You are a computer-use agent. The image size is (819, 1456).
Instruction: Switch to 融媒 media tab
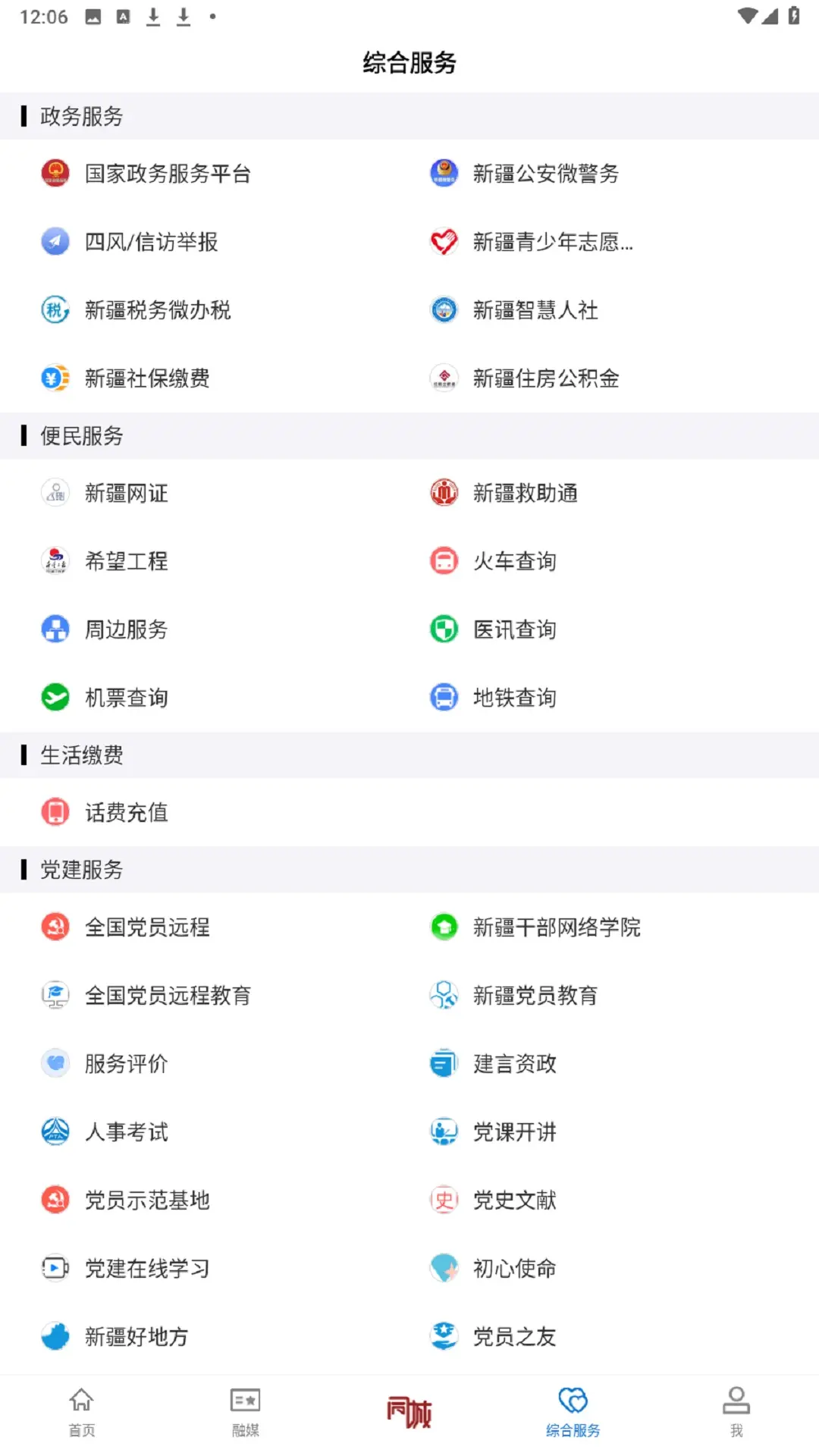click(245, 1410)
